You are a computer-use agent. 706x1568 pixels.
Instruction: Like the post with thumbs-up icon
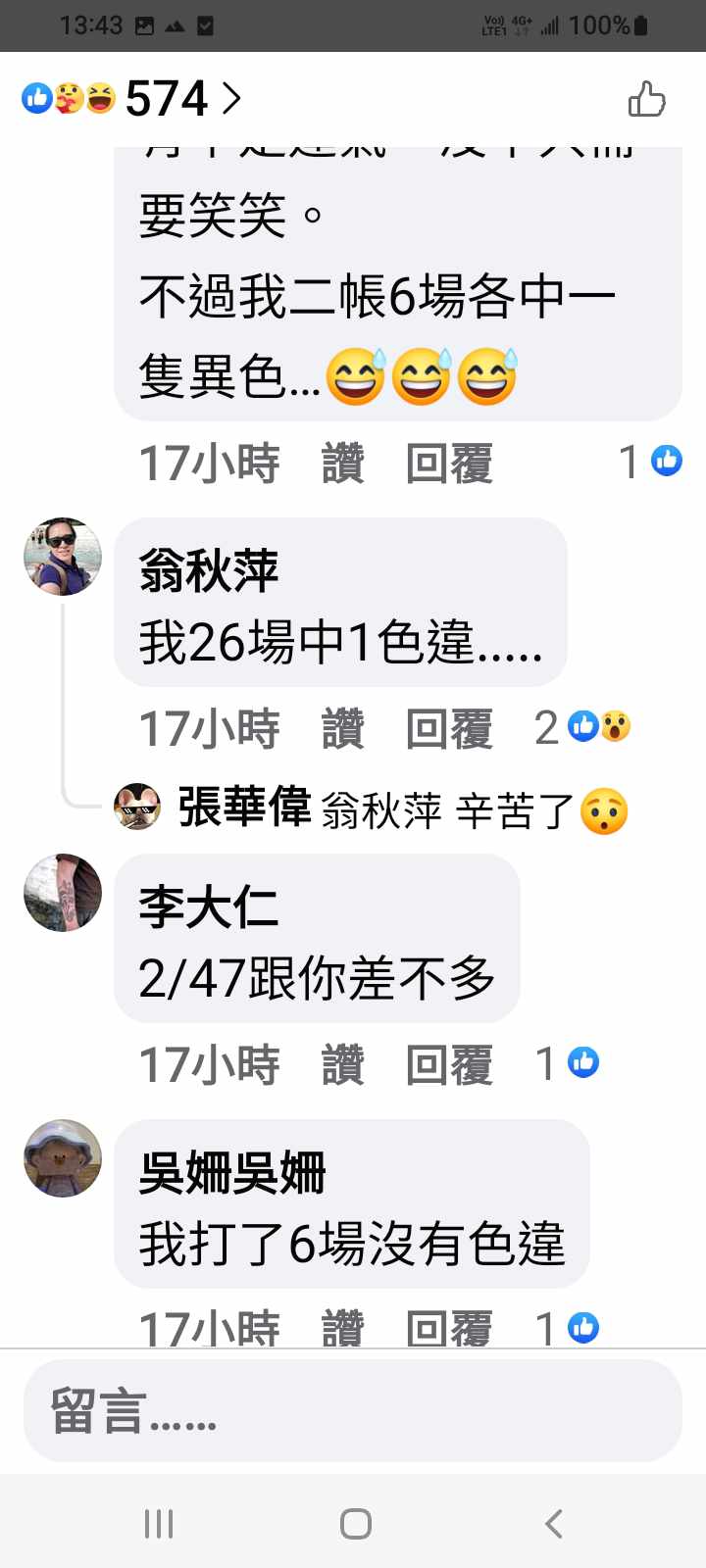click(x=646, y=99)
